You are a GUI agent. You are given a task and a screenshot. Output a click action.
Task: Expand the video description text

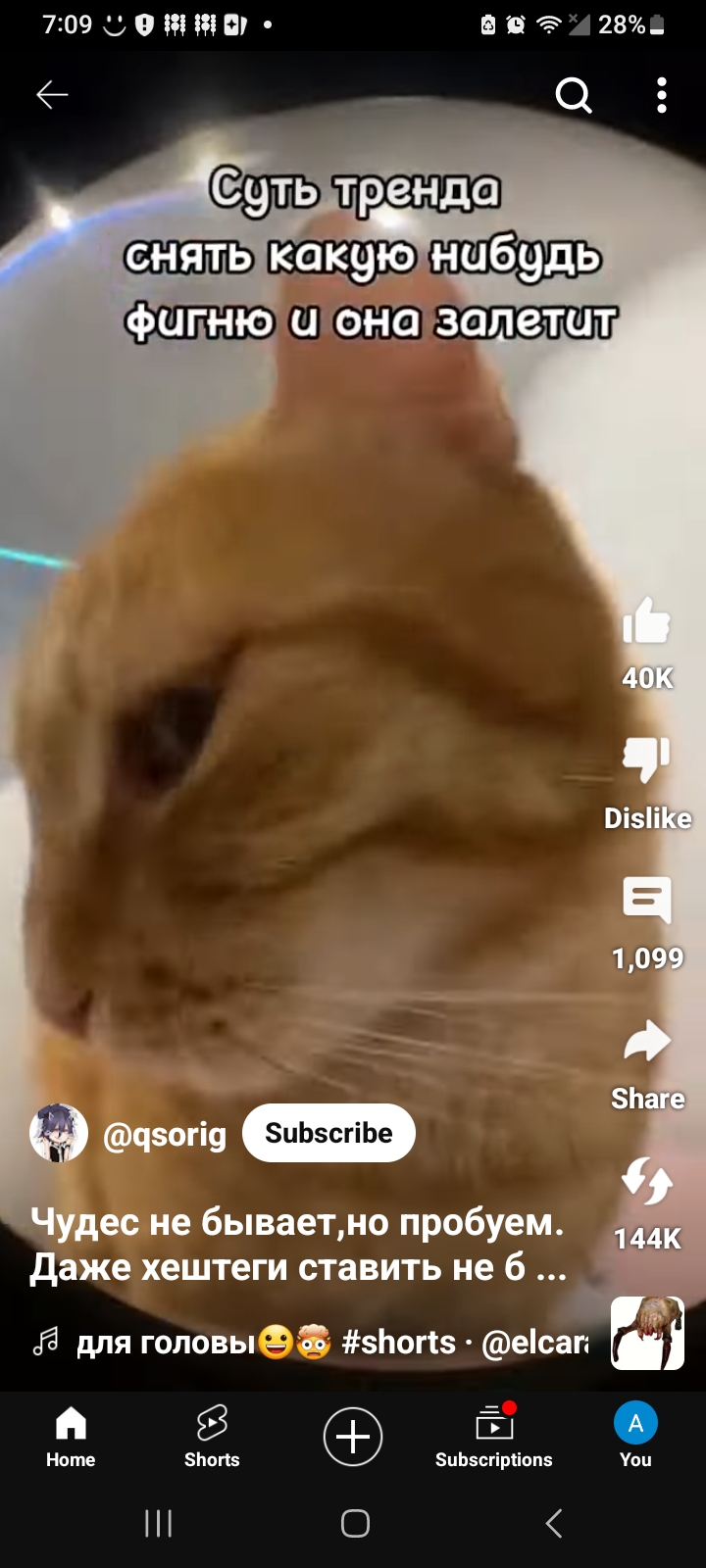point(299,1245)
